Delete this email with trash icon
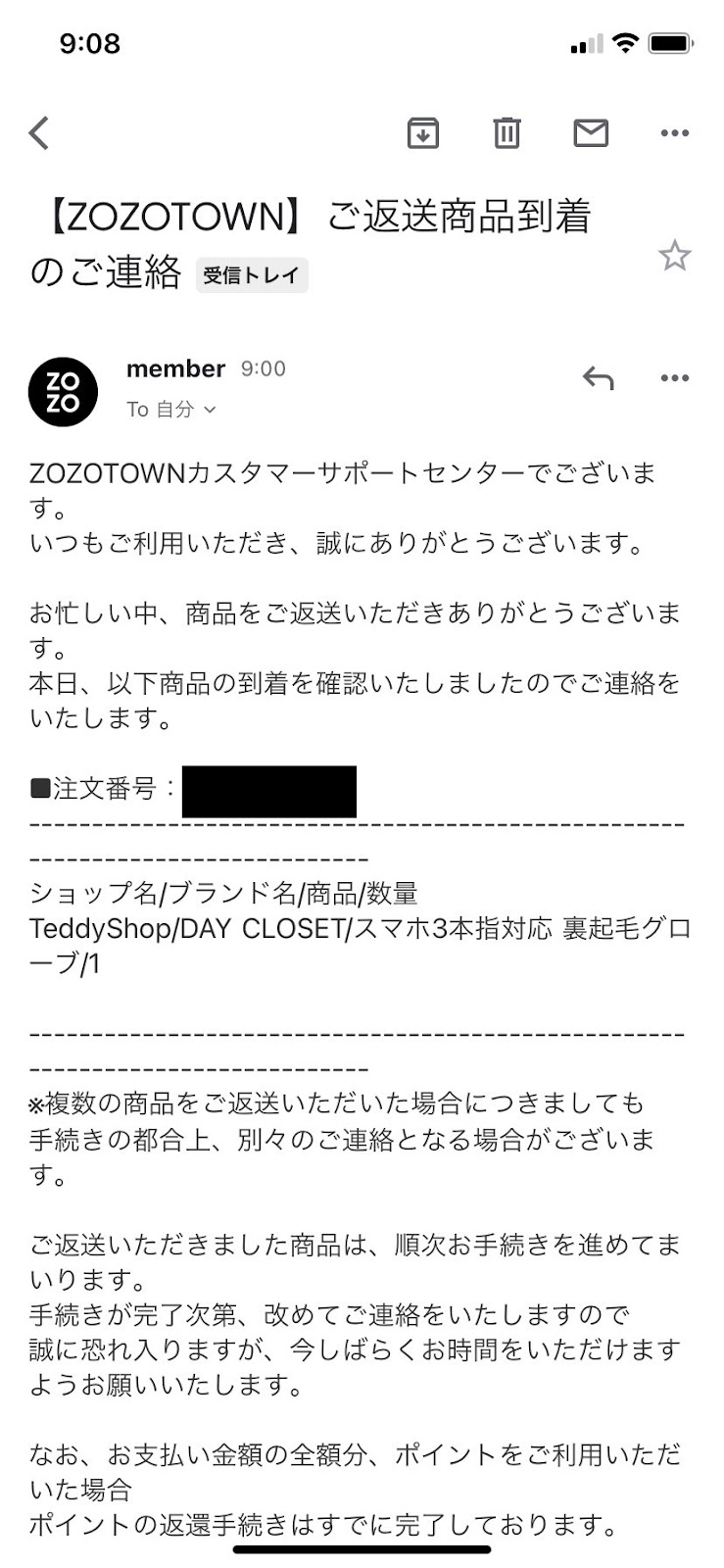 coord(507,132)
